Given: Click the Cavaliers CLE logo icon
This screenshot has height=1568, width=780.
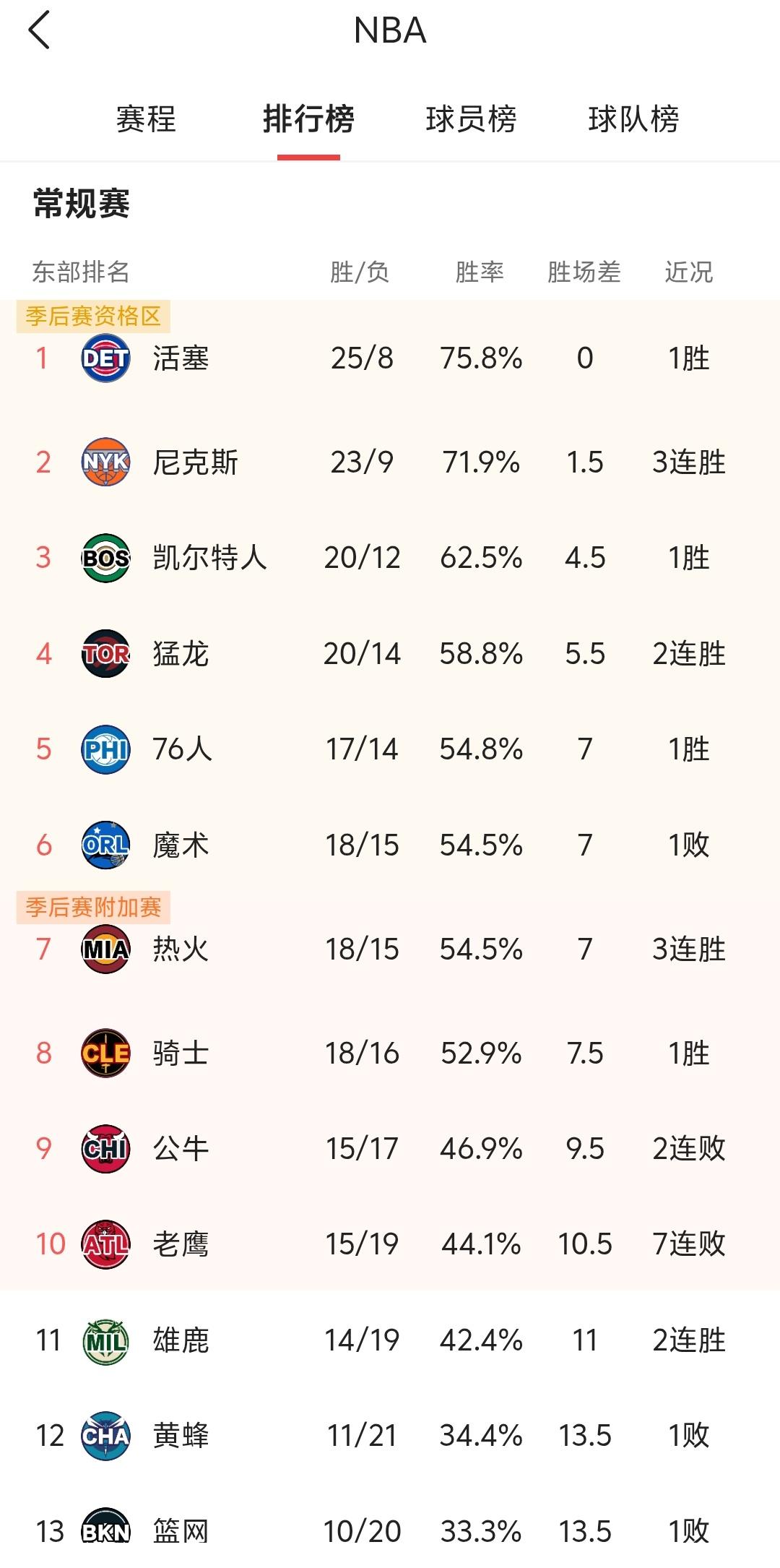Looking at the screenshot, I should pos(105,1053).
